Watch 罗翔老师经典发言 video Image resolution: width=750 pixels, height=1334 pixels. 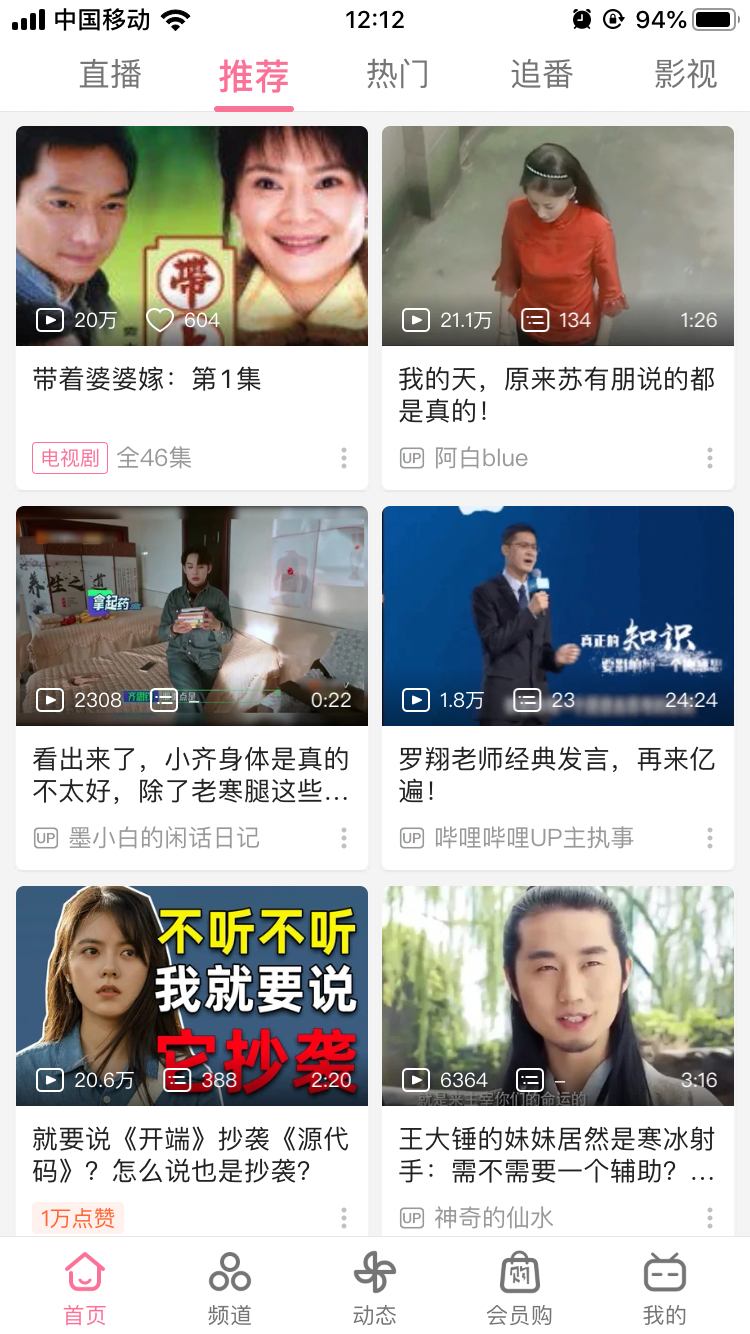558,616
